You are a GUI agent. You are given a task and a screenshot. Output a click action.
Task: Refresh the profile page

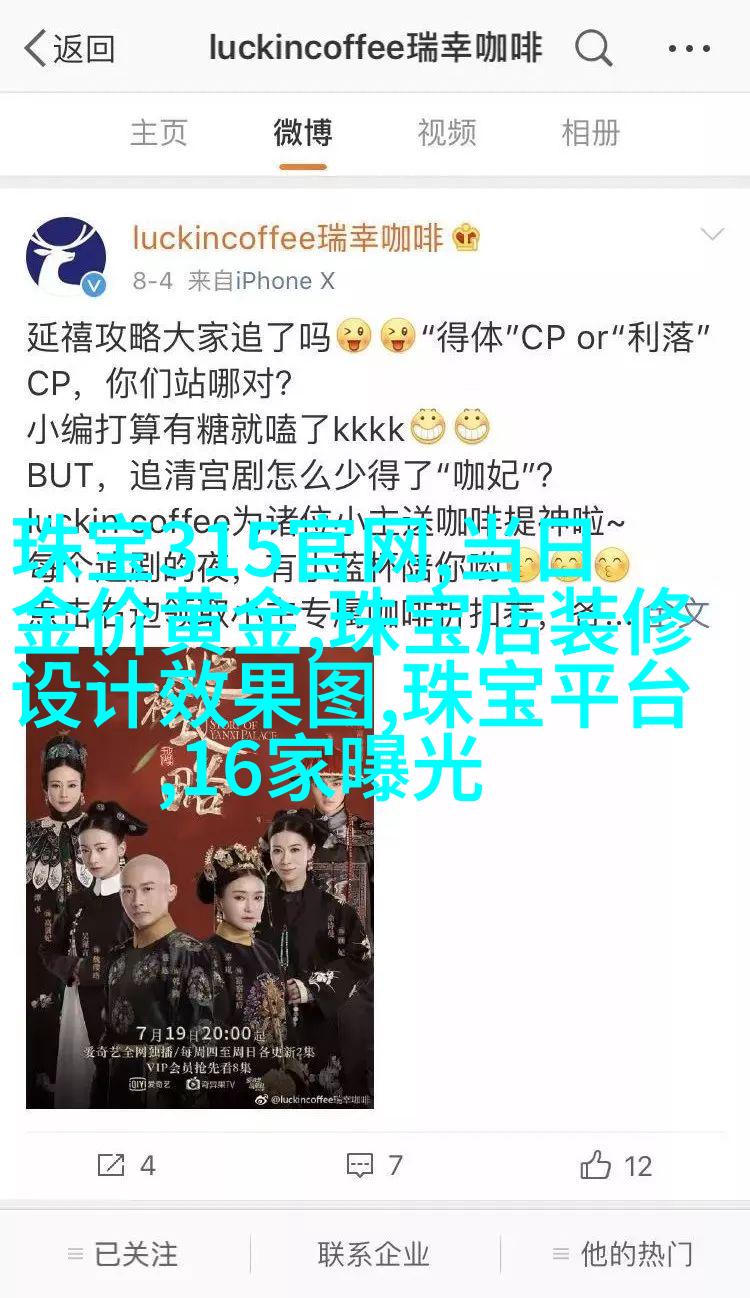pyautogui.click(x=689, y=48)
